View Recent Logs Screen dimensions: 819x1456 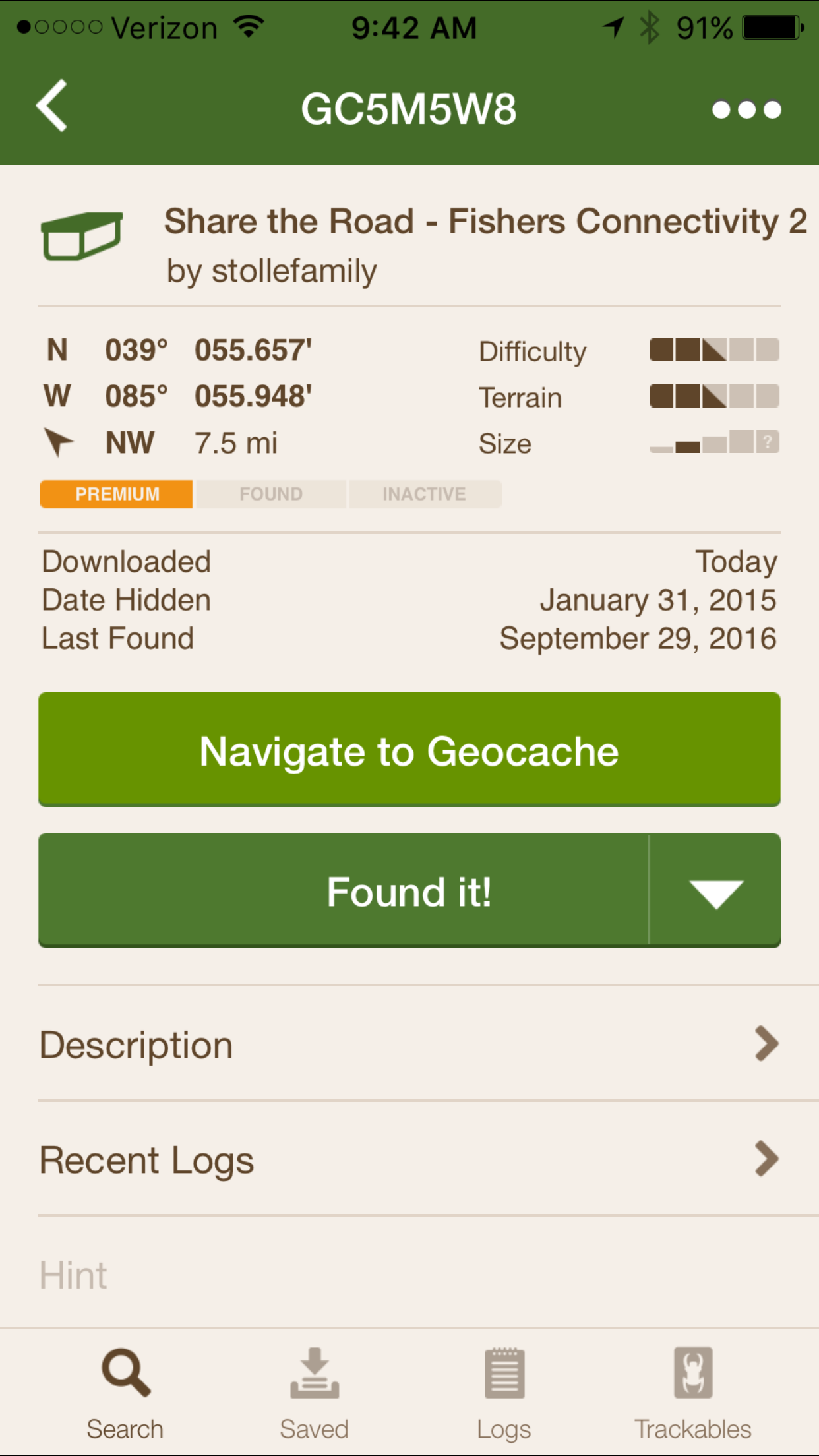click(409, 1159)
